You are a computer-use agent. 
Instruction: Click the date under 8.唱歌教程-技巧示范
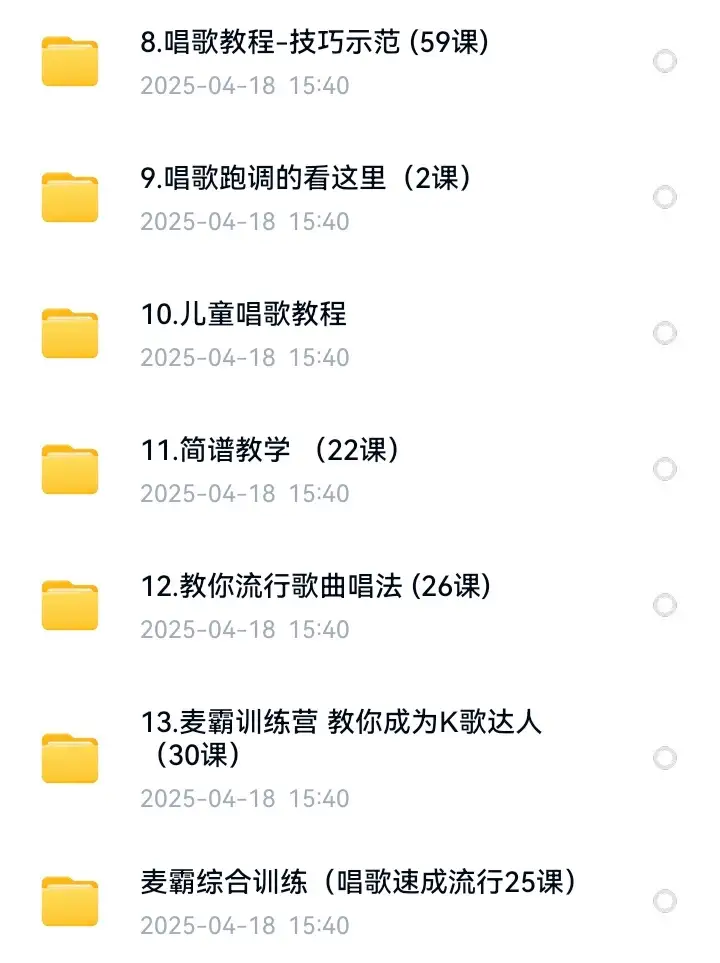pos(244,86)
